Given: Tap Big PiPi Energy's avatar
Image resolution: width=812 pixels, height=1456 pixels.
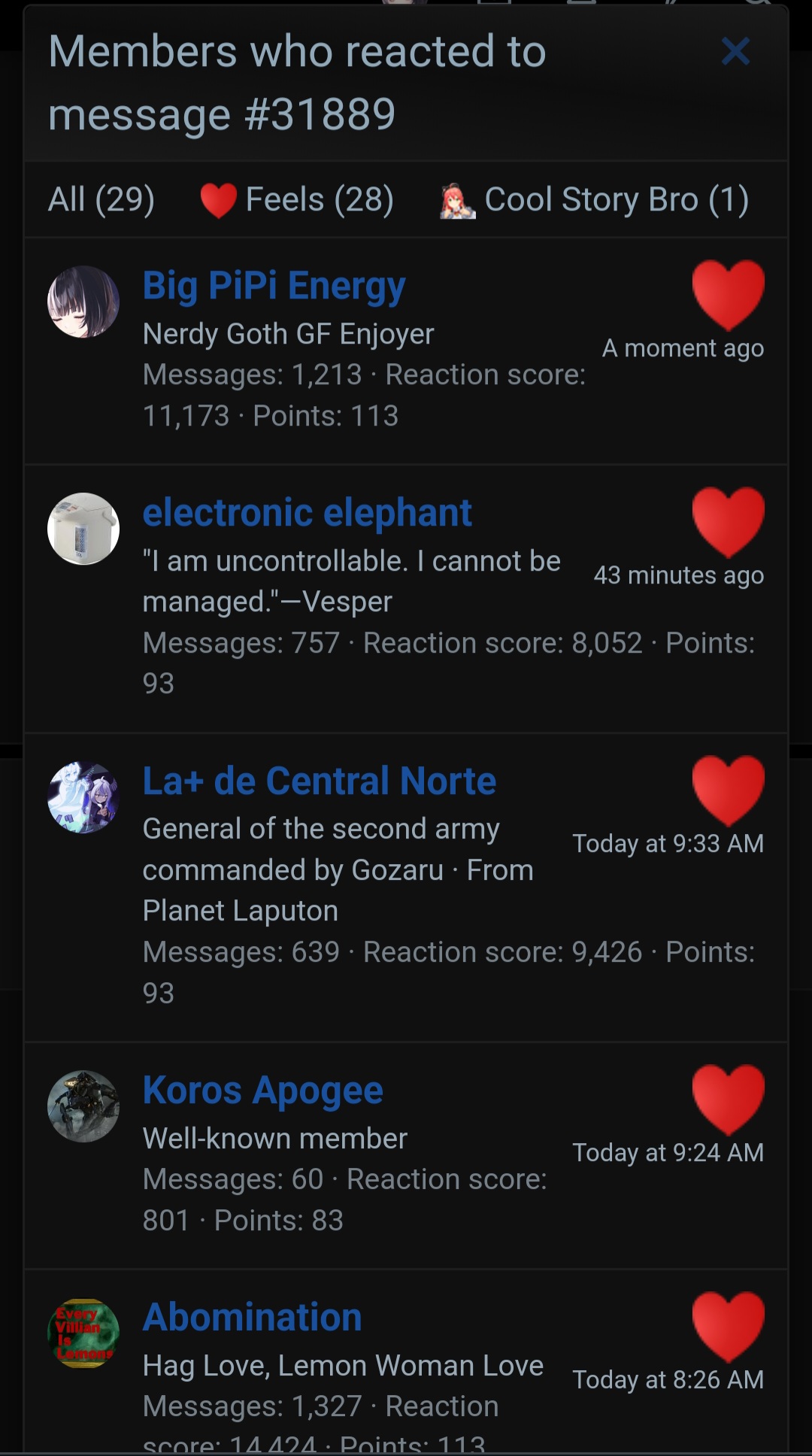Looking at the screenshot, I should tap(83, 302).
